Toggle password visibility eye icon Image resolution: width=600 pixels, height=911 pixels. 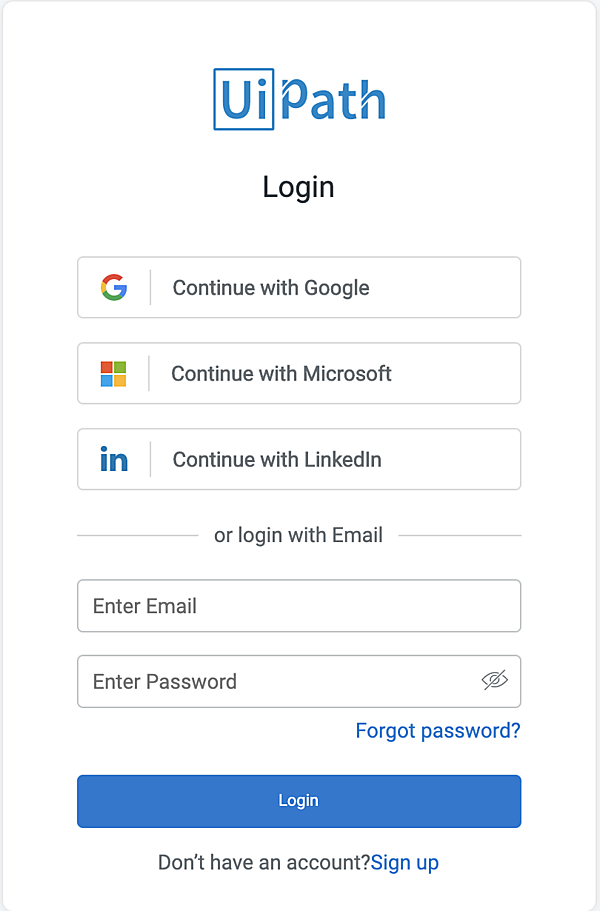(x=495, y=681)
